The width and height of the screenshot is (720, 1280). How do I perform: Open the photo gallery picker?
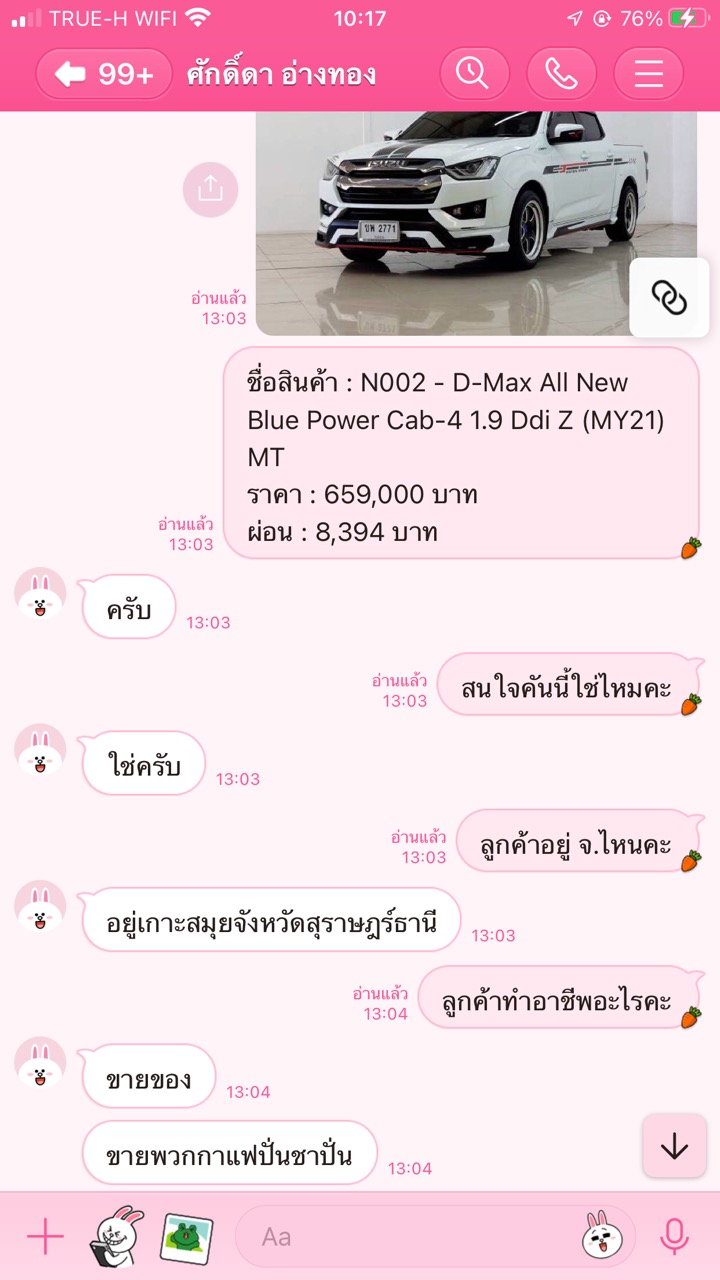(186, 1237)
